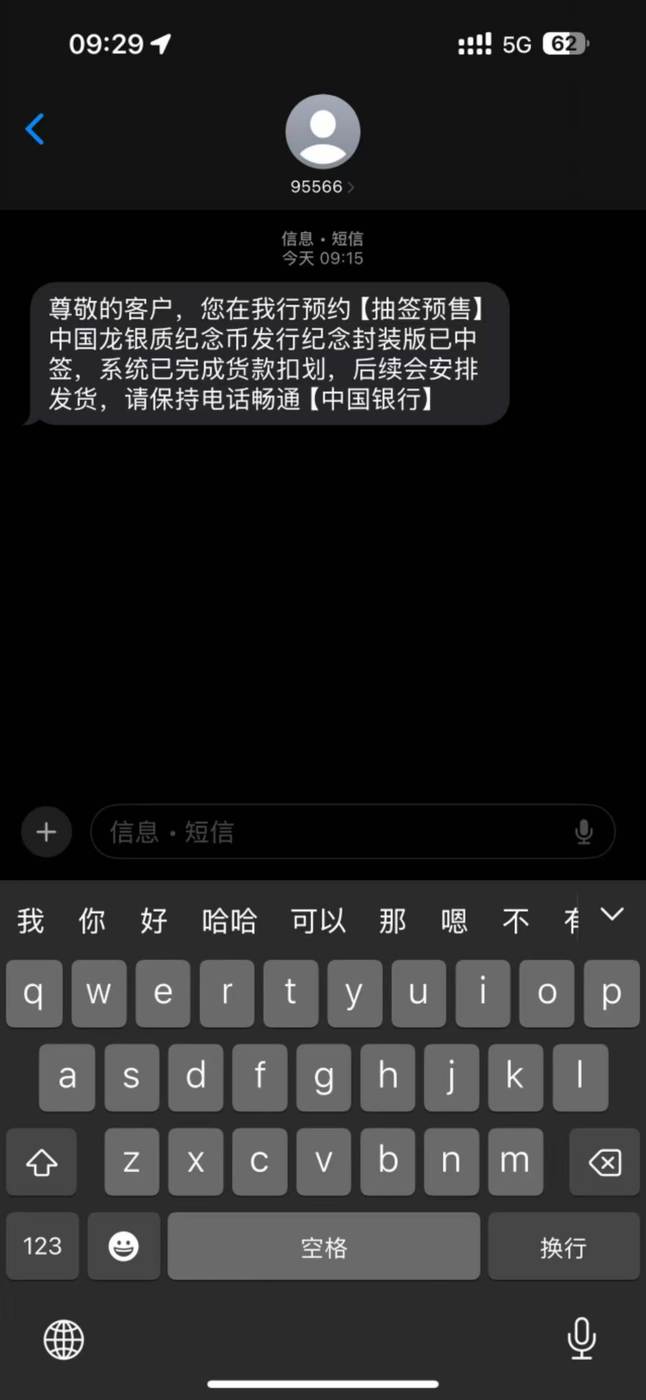Insert the suggested word 哈哈

[x=230, y=920]
